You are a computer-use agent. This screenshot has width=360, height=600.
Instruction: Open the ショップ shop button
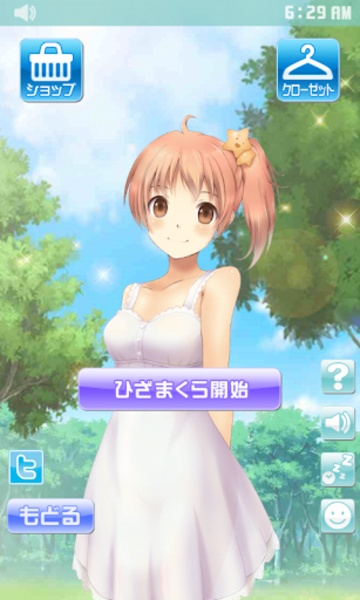(x=51, y=70)
